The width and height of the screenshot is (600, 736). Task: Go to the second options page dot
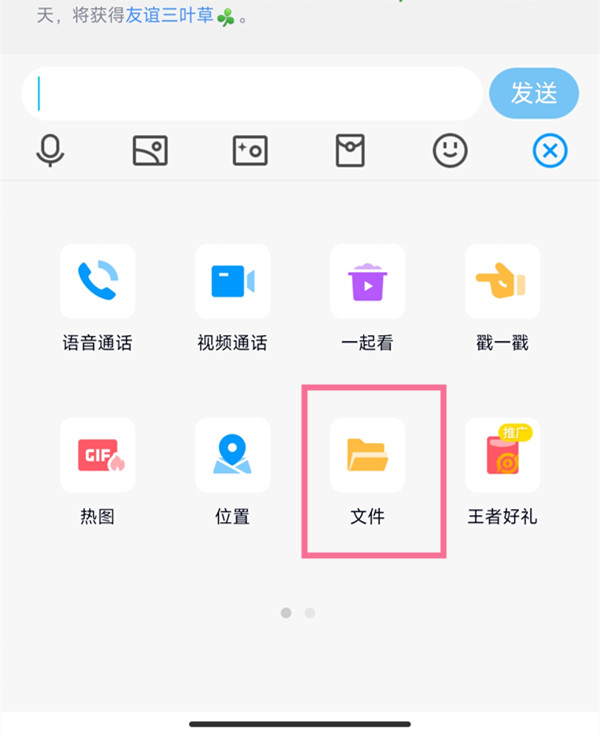(x=310, y=613)
